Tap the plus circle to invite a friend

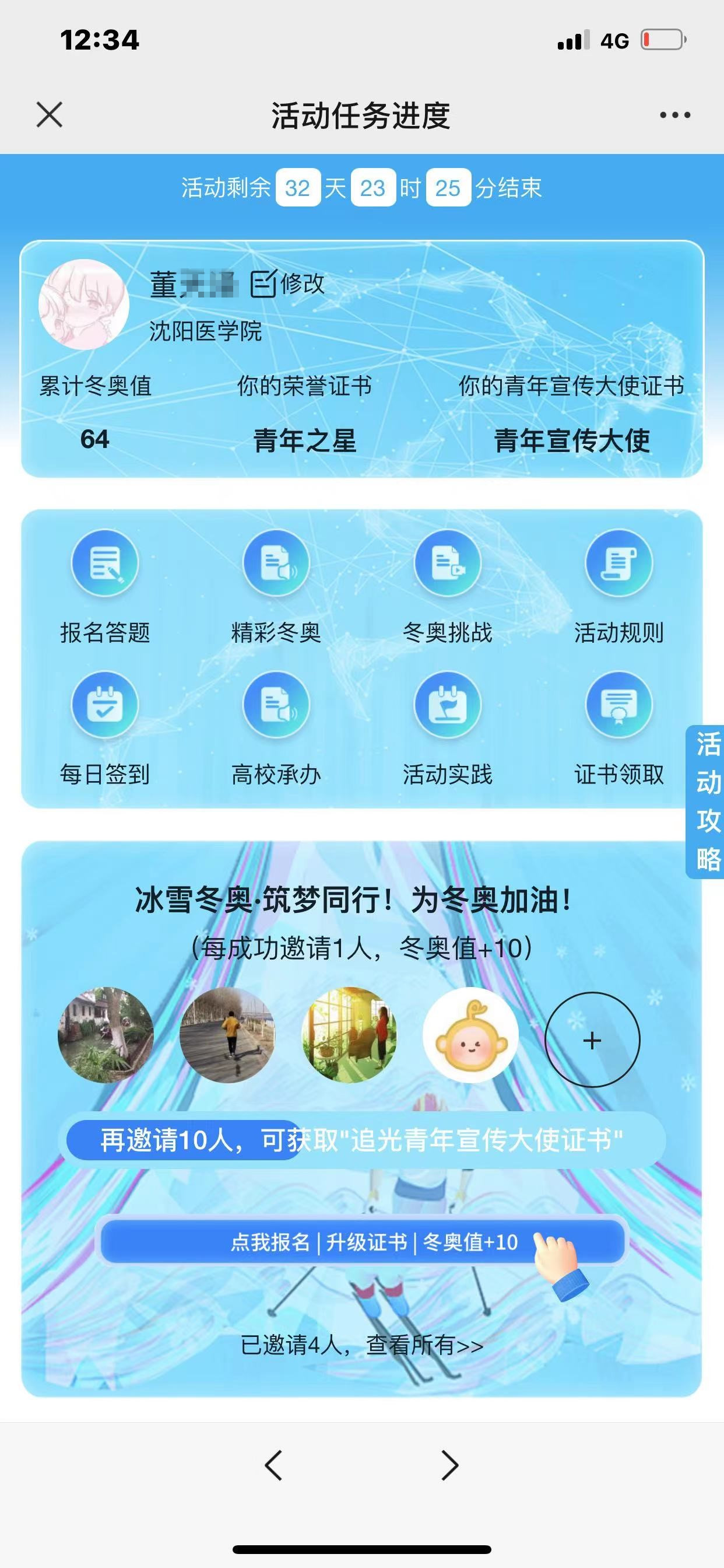[x=591, y=1039]
